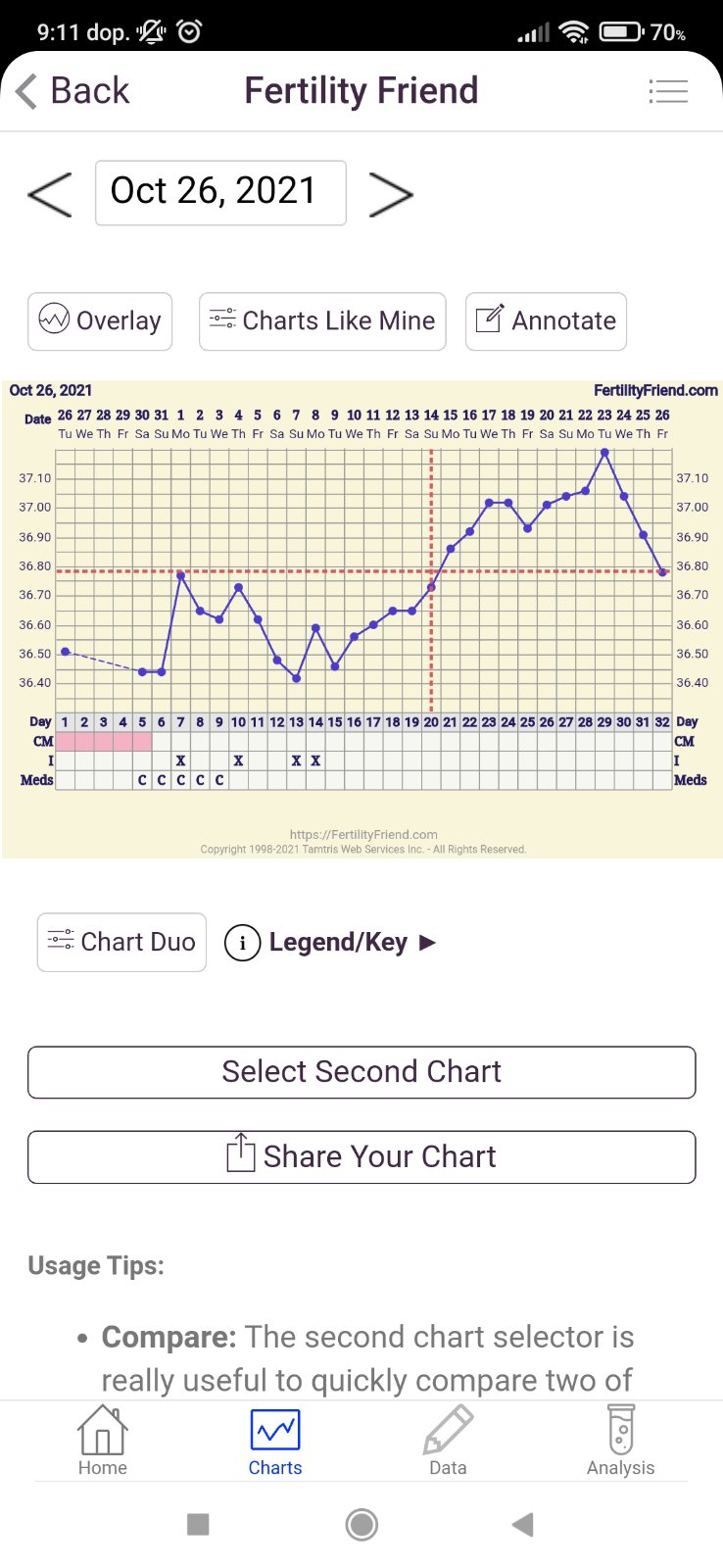Switch to the Analysis tab
The height and width of the screenshot is (1568, 723).
point(620,1441)
